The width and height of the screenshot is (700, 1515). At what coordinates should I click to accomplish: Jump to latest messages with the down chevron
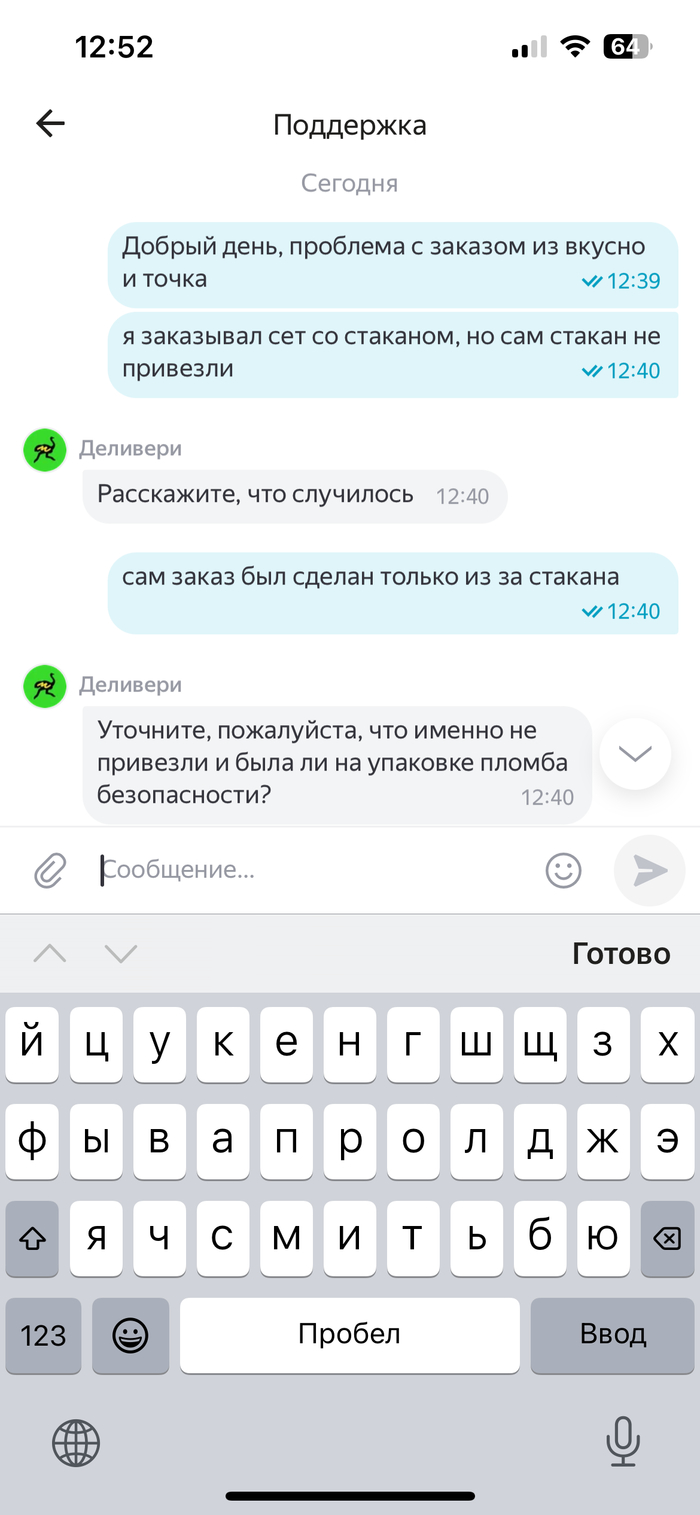tap(635, 754)
